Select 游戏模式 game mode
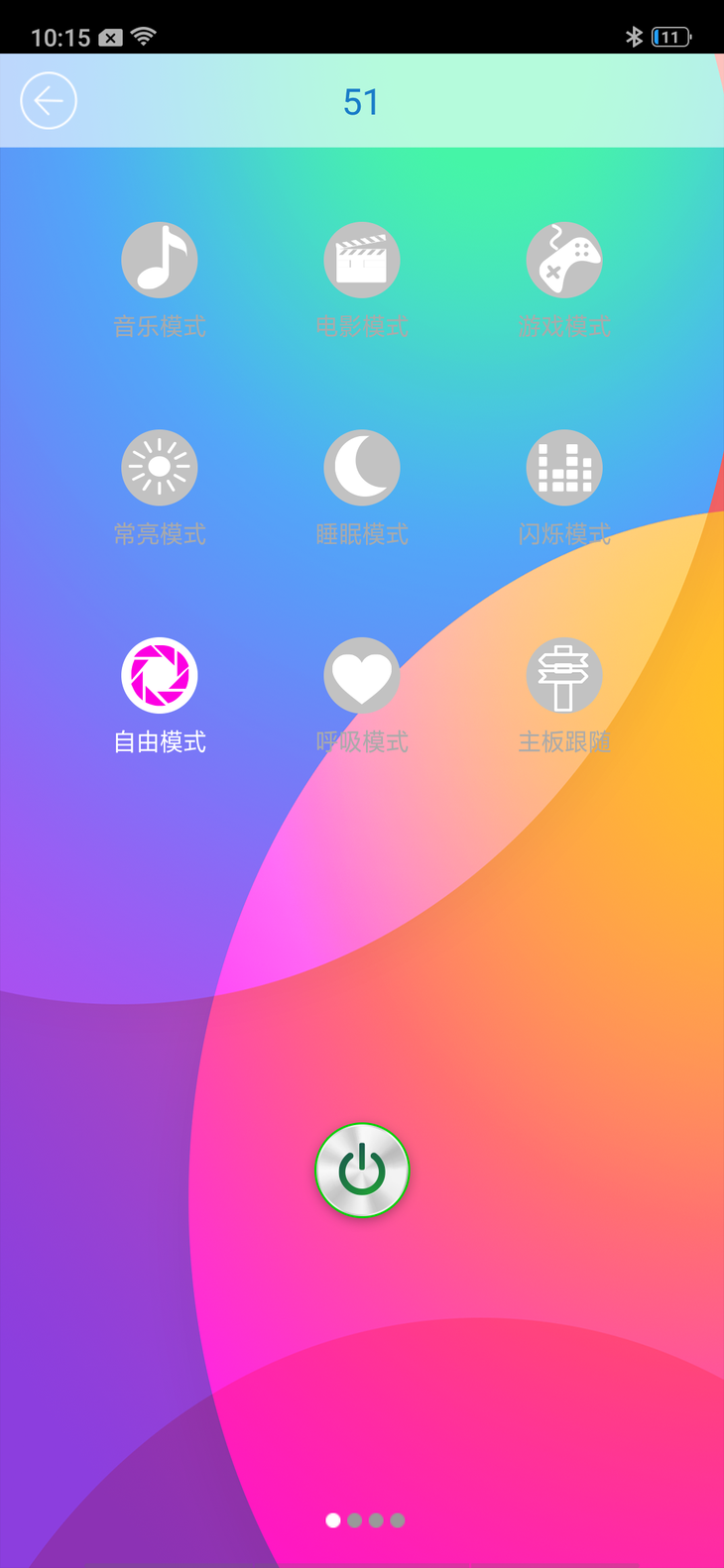This screenshot has height=1568, width=724. [564, 261]
